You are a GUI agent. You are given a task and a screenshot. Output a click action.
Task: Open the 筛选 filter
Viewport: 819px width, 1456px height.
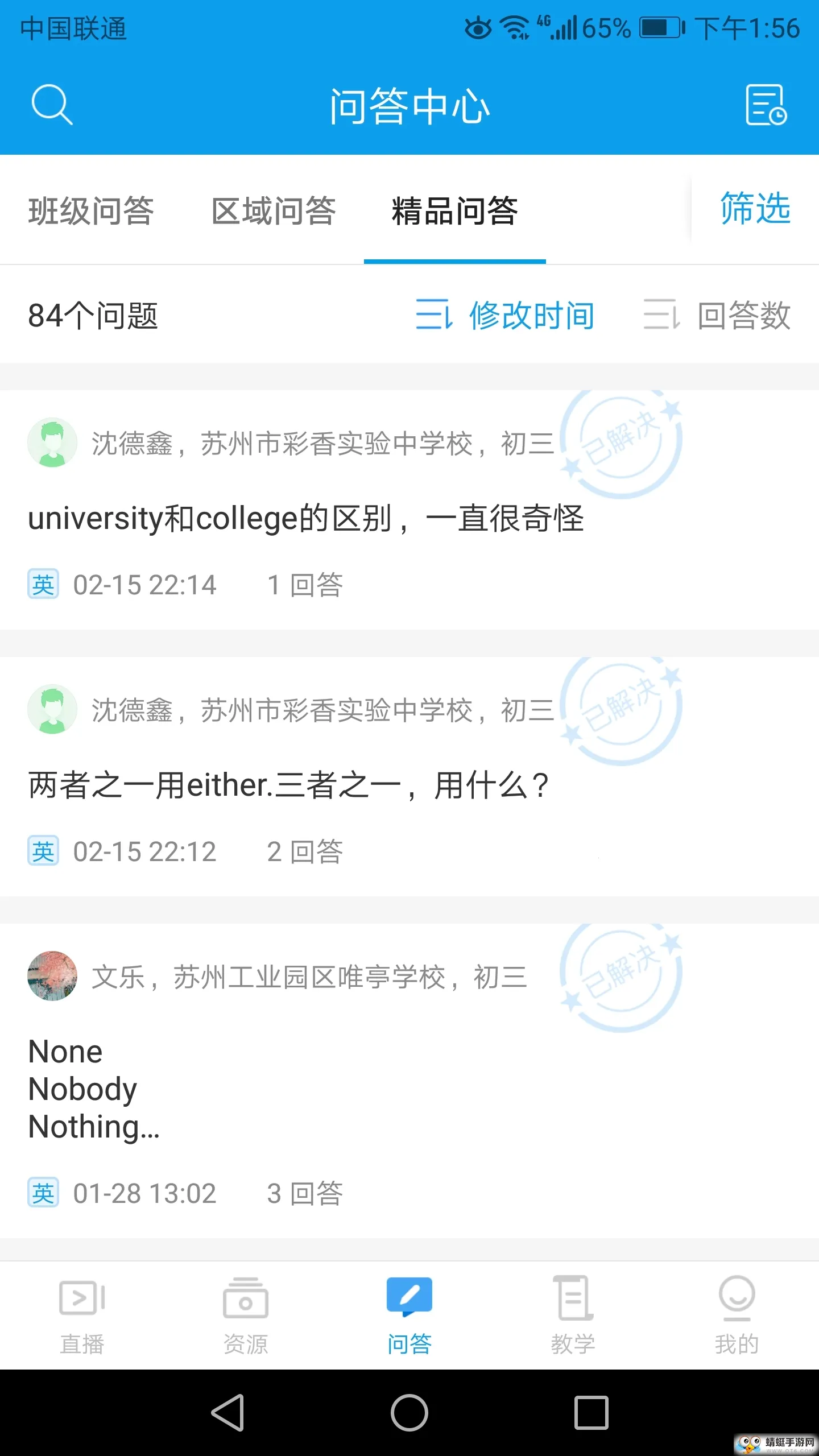click(755, 208)
